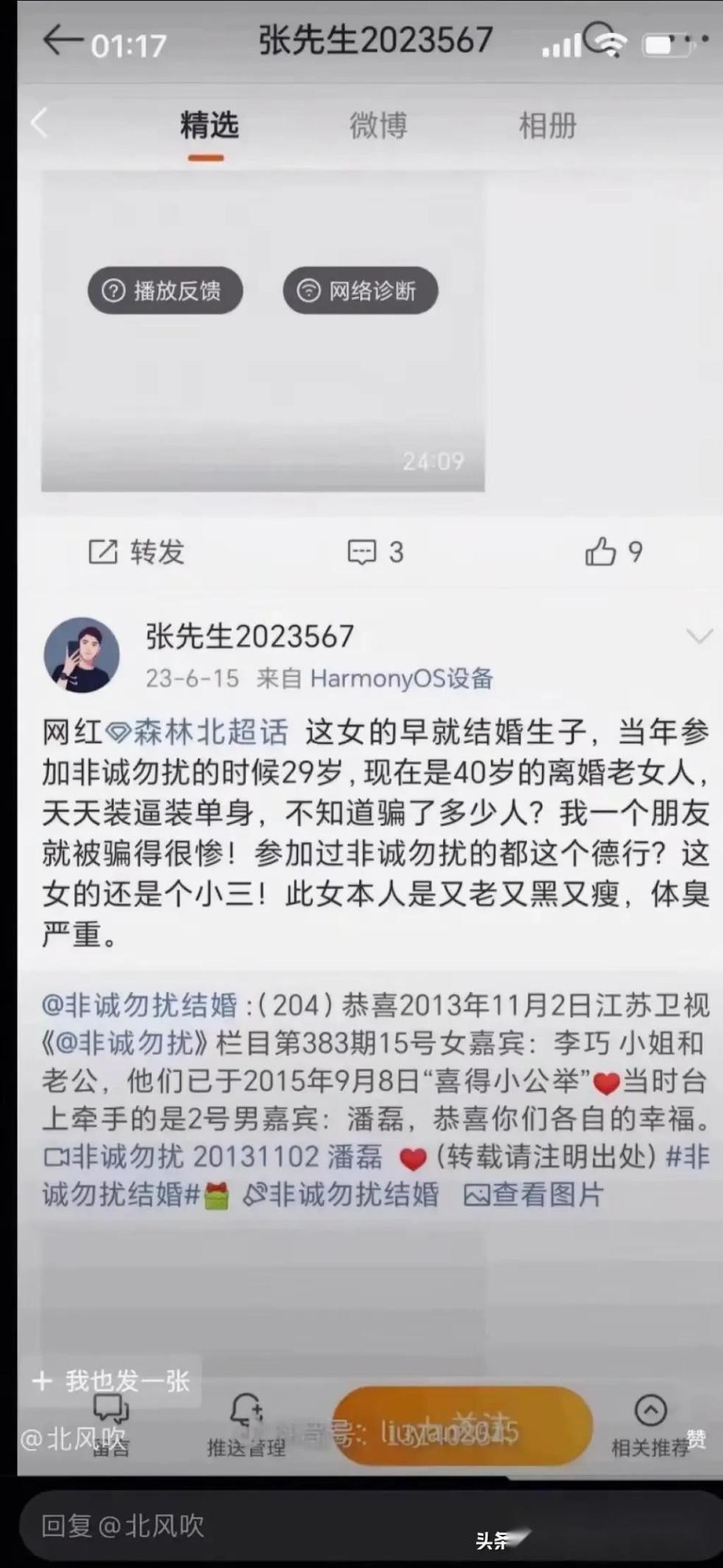Image resolution: width=723 pixels, height=1568 pixels.
Task: Open 网络诊断 network diagnosis
Action: click(360, 291)
